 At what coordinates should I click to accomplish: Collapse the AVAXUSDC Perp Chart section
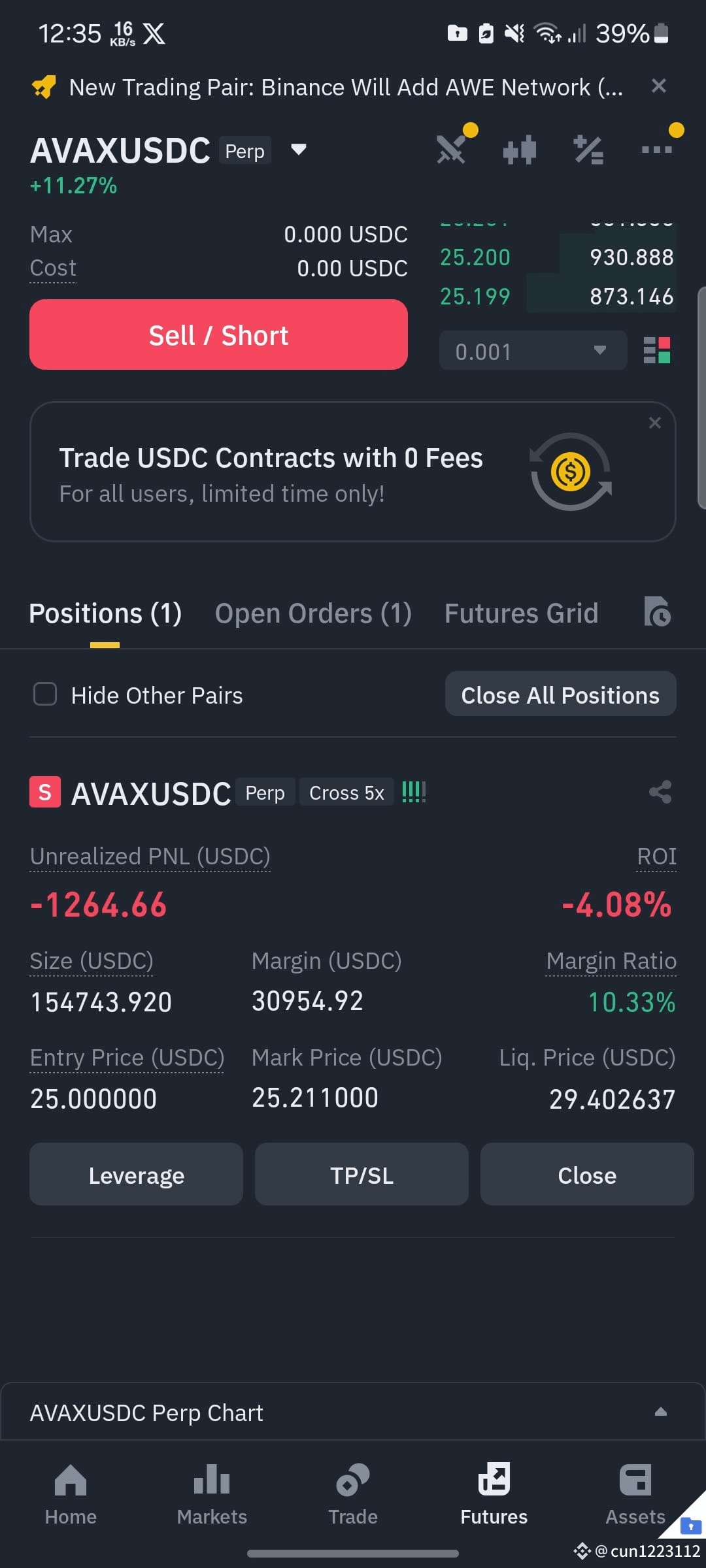(662, 1411)
